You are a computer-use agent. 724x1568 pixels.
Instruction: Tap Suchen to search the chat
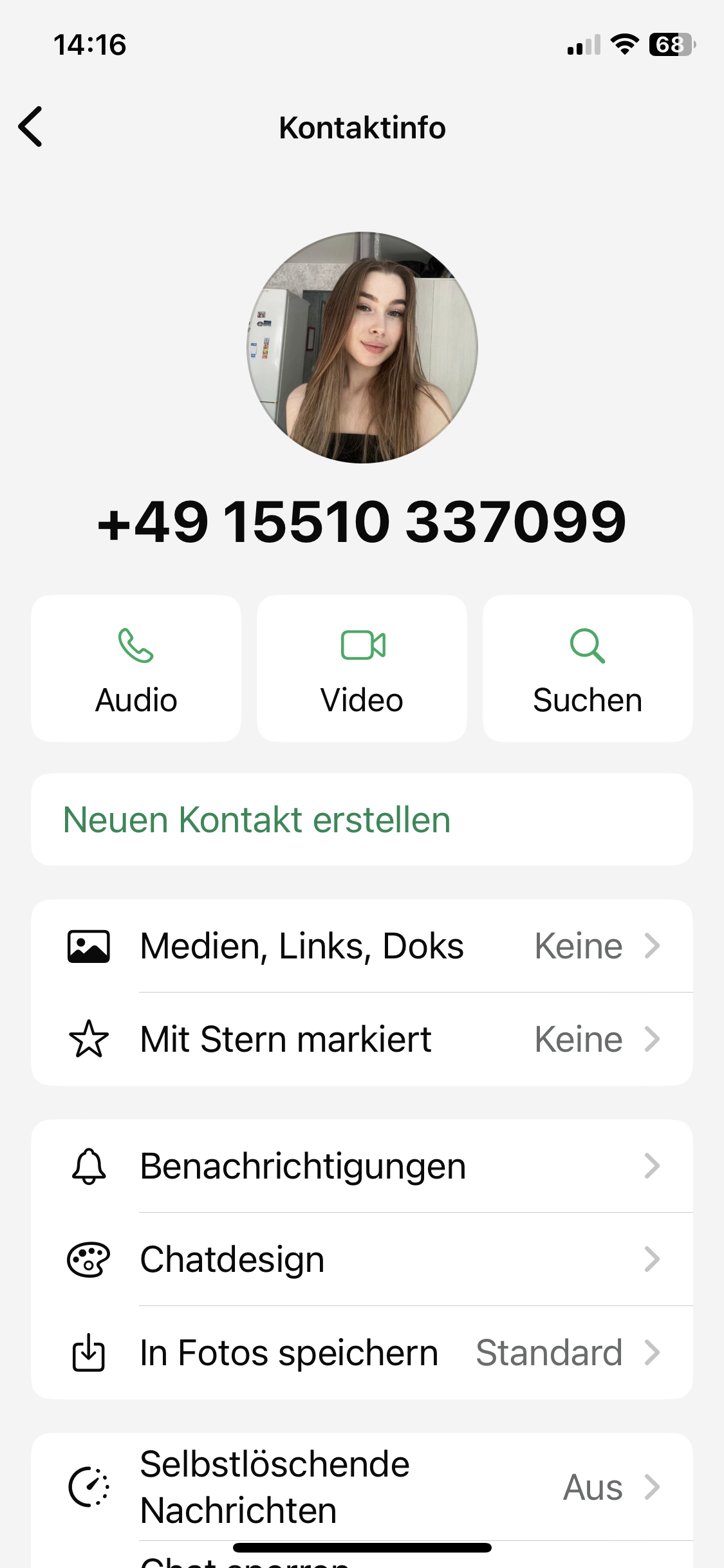[x=588, y=669]
